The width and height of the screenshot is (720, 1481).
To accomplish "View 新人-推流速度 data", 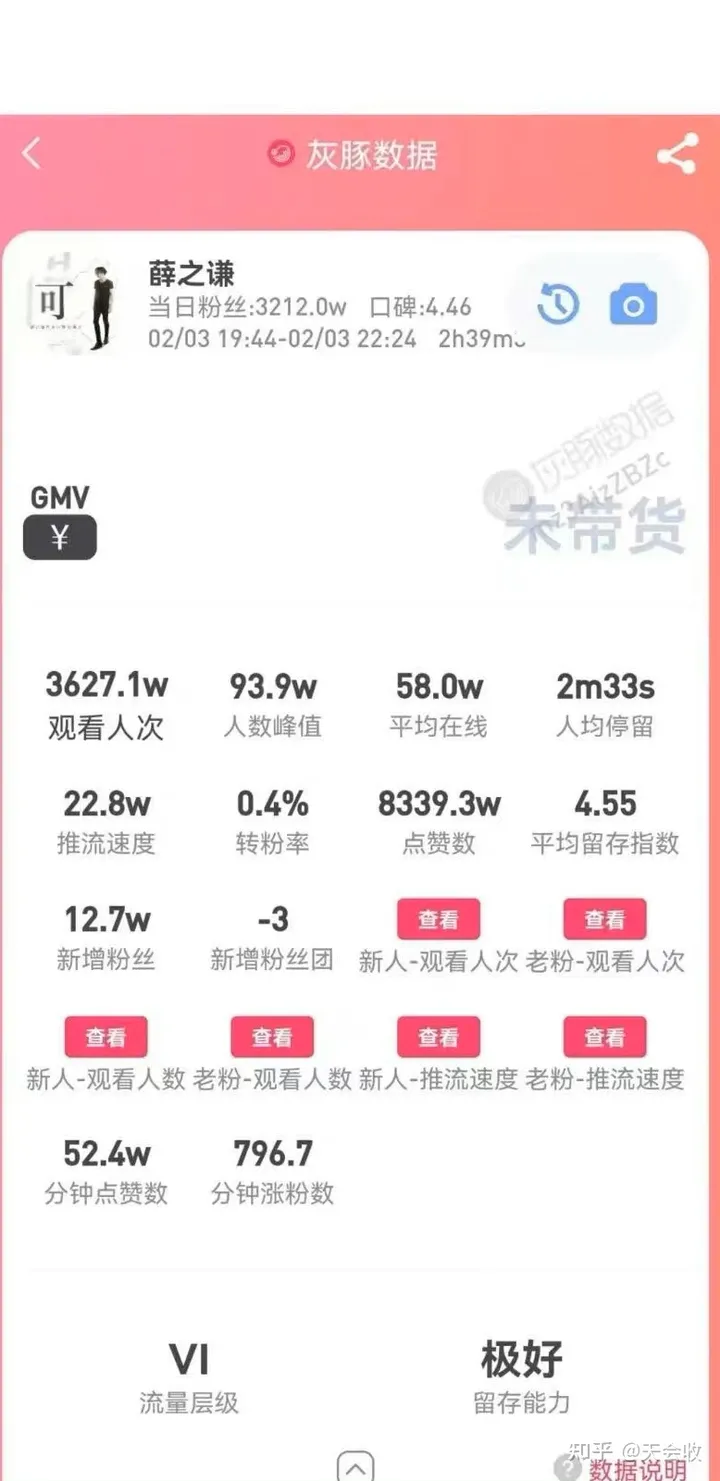I will click(438, 1037).
